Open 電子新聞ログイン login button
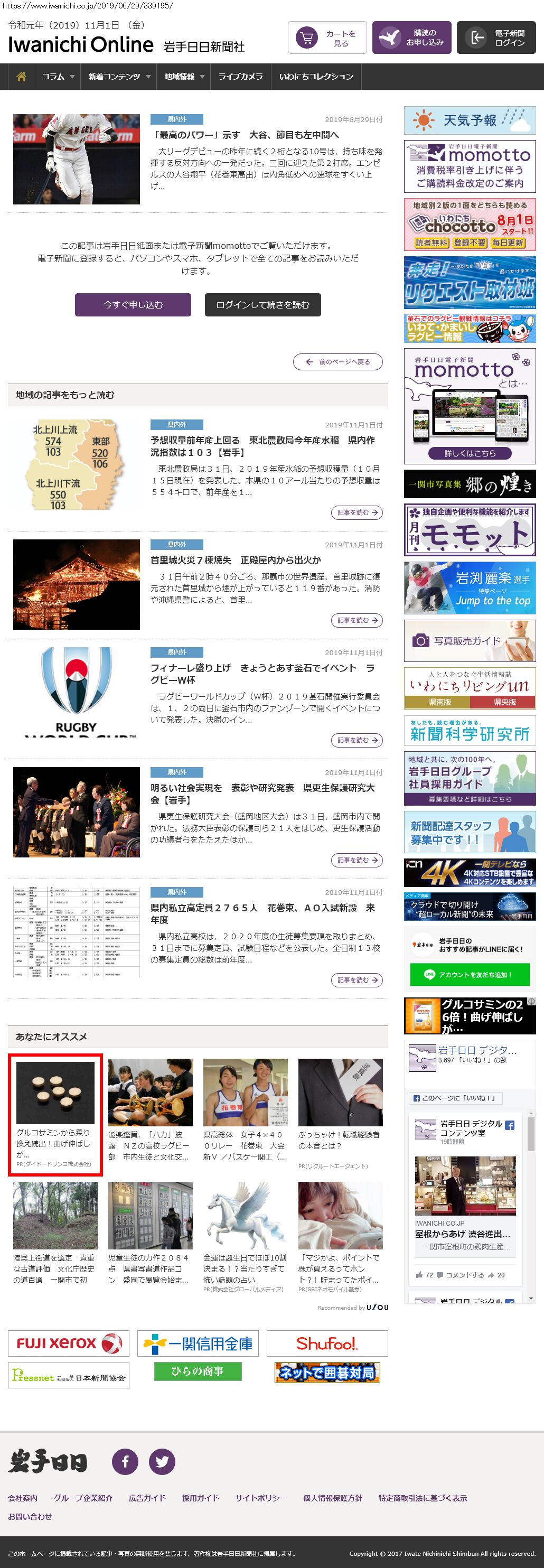544x1568 pixels. click(x=496, y=39)
